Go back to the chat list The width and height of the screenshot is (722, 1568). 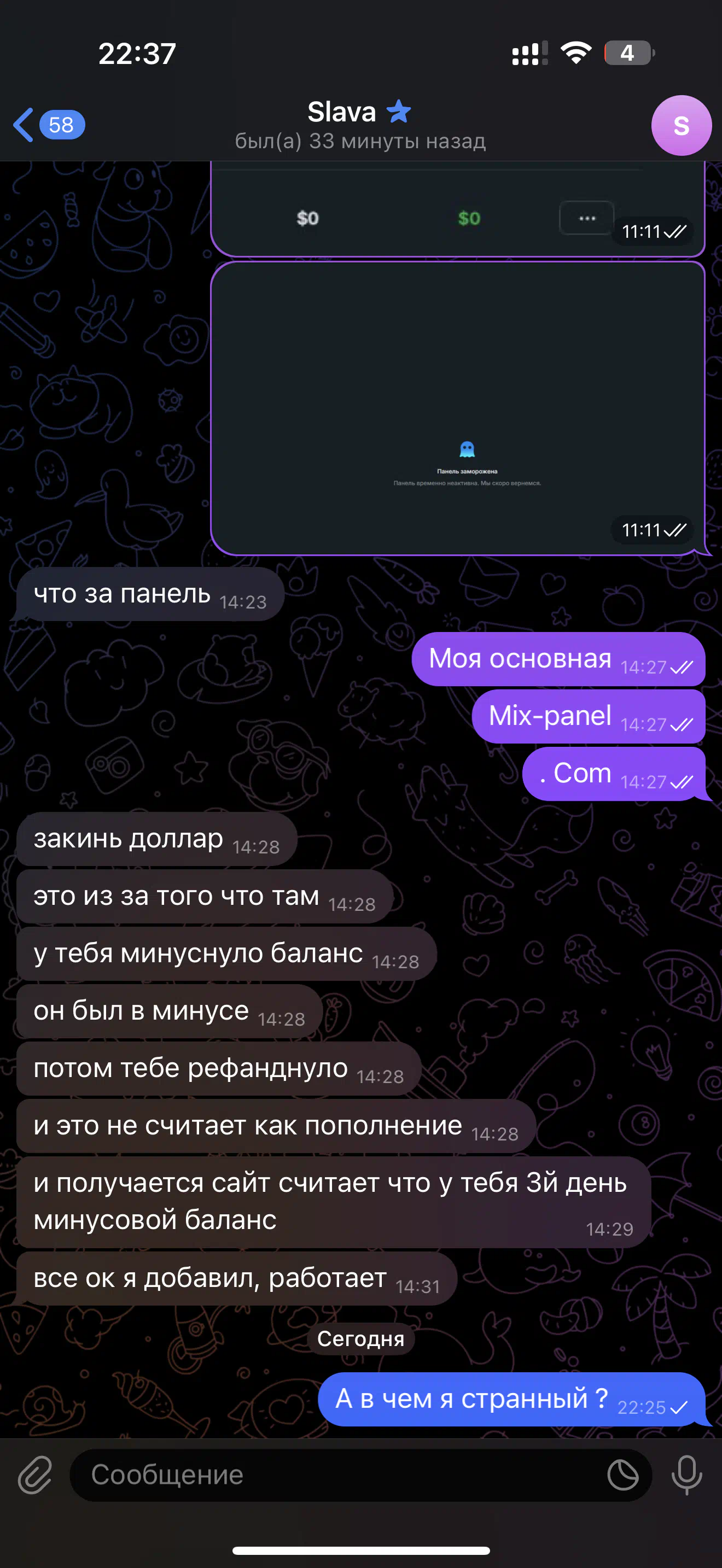click(x=49, y=125)
